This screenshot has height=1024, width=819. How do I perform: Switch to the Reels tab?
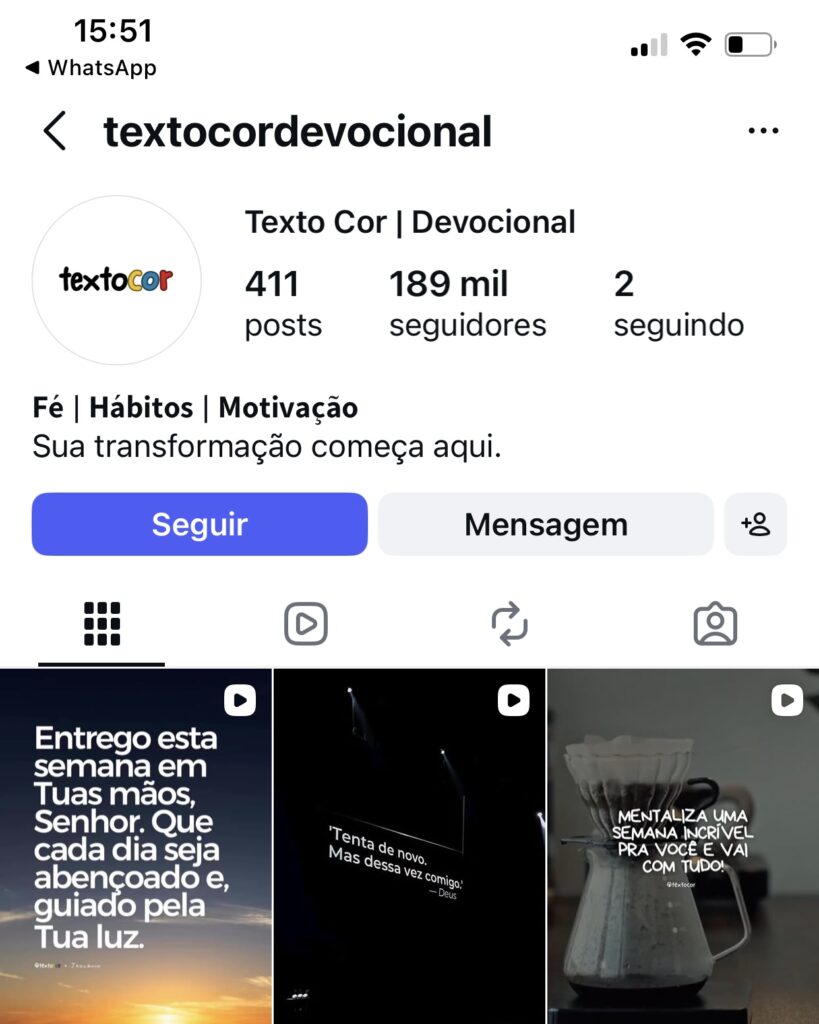[306, 624]
